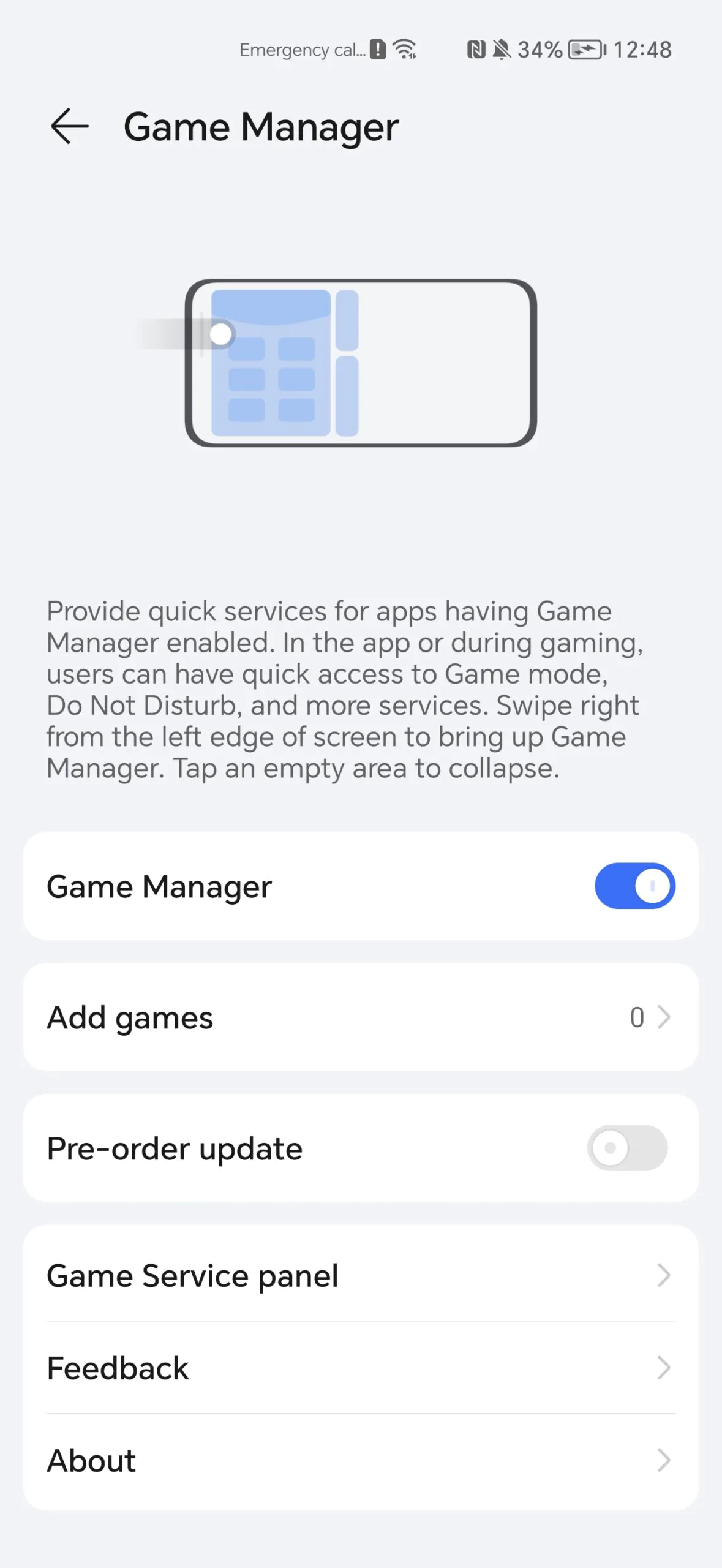Enable Pre-order update

[627, 1148]
